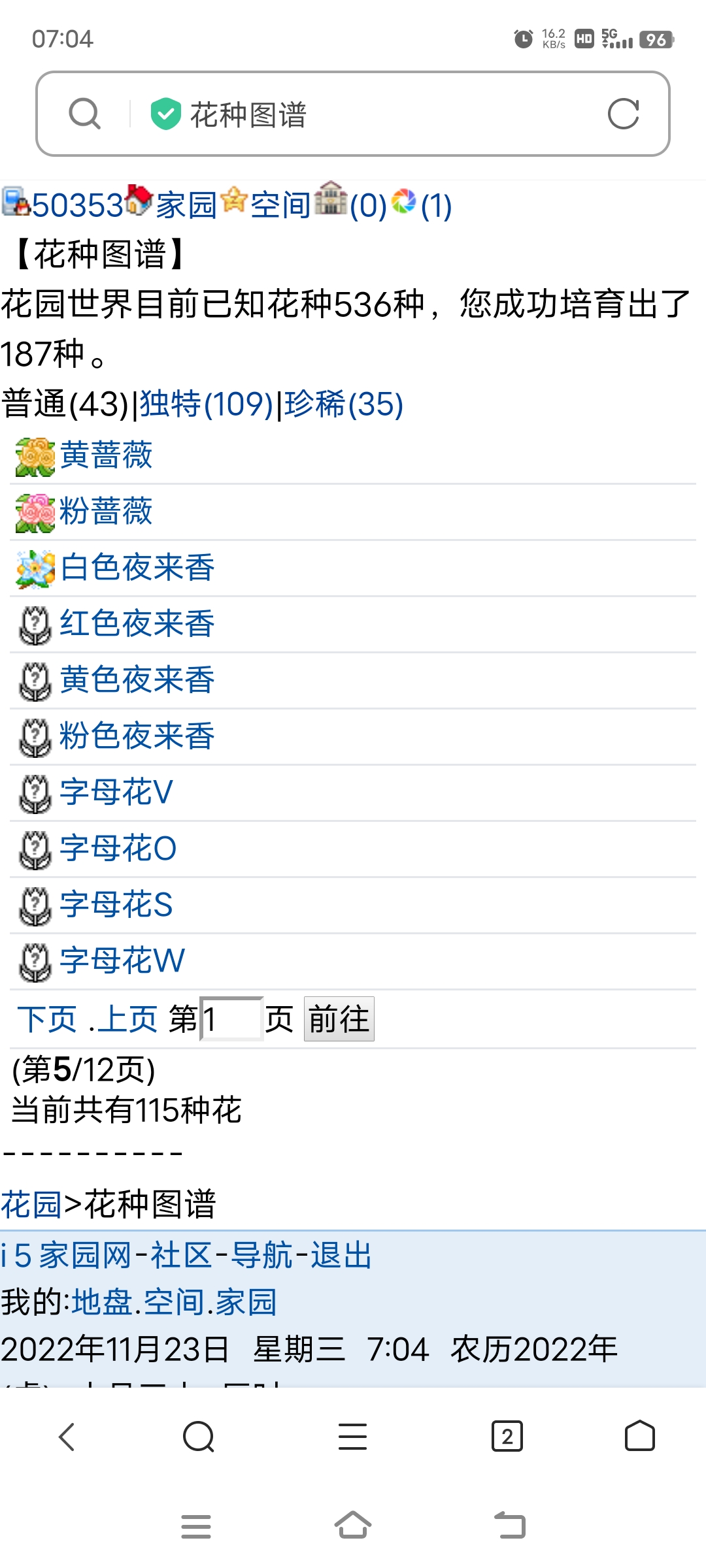This screenshot has width=706, height=1568.
Task: Tap the 前往 button to jump pages
Action: 339,1019
